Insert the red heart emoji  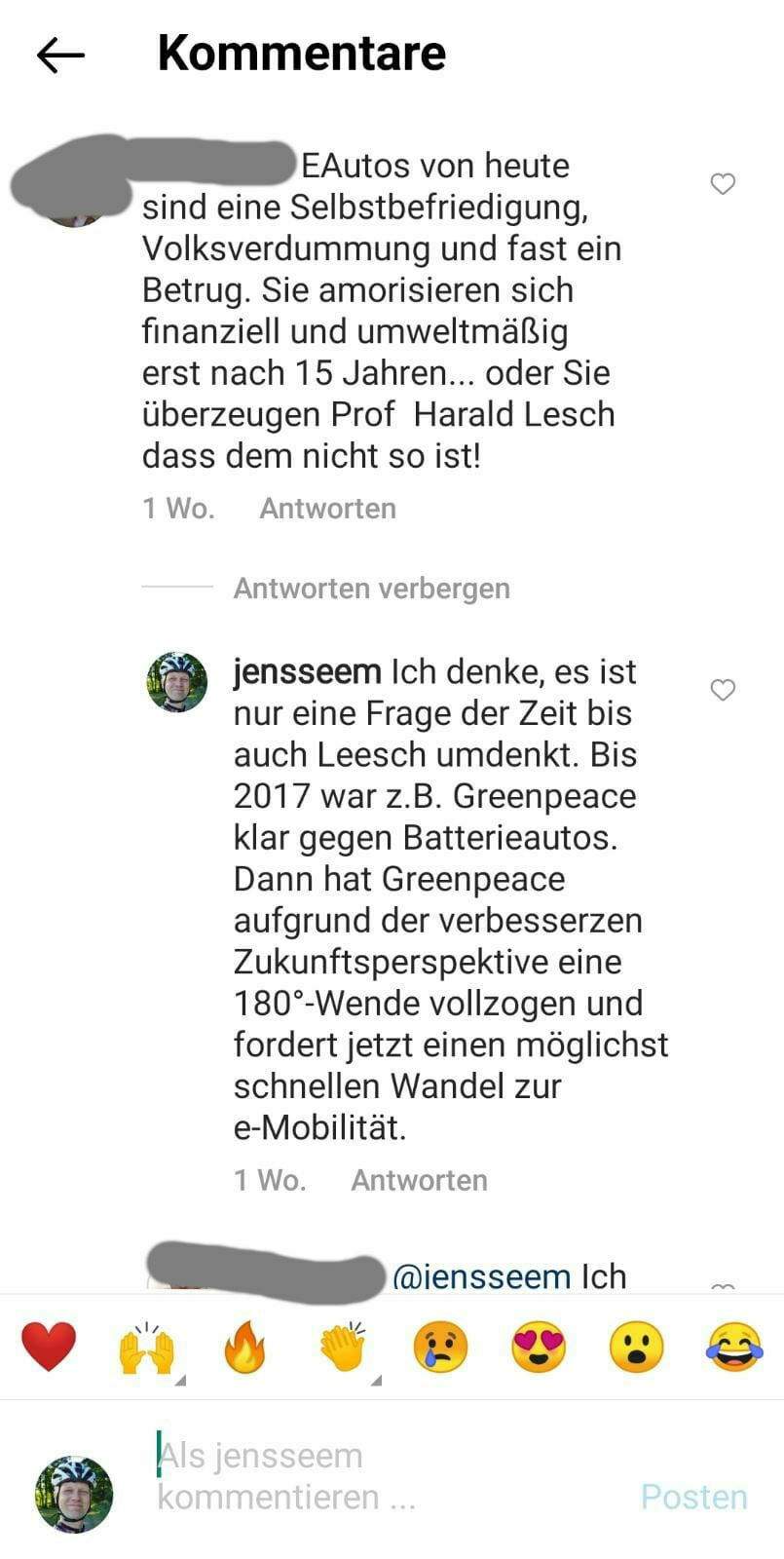point(49,1347)
